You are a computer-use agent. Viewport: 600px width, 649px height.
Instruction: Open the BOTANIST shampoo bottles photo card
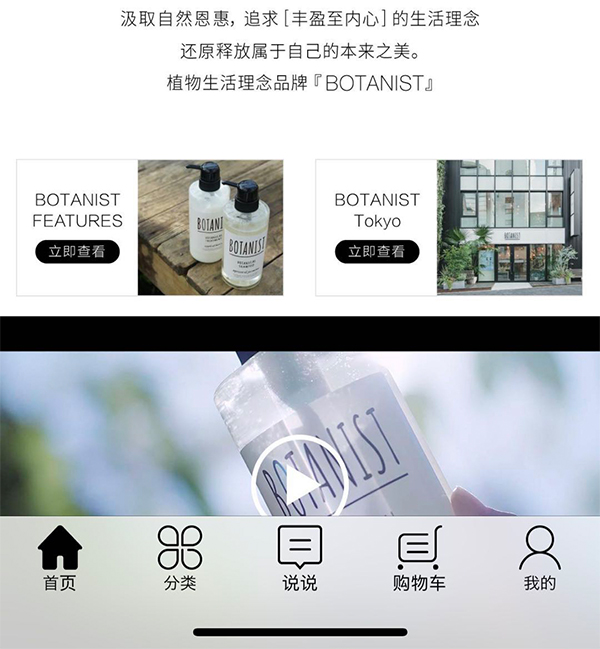(x=210, y=227)
